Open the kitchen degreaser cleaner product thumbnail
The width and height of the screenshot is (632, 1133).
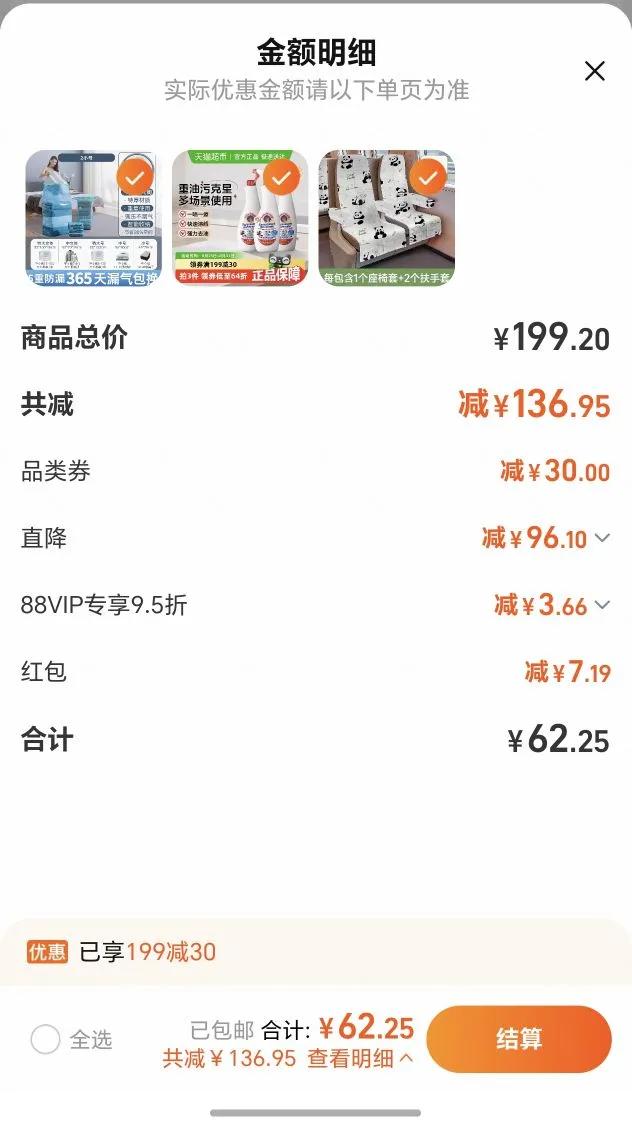point(240,218)
